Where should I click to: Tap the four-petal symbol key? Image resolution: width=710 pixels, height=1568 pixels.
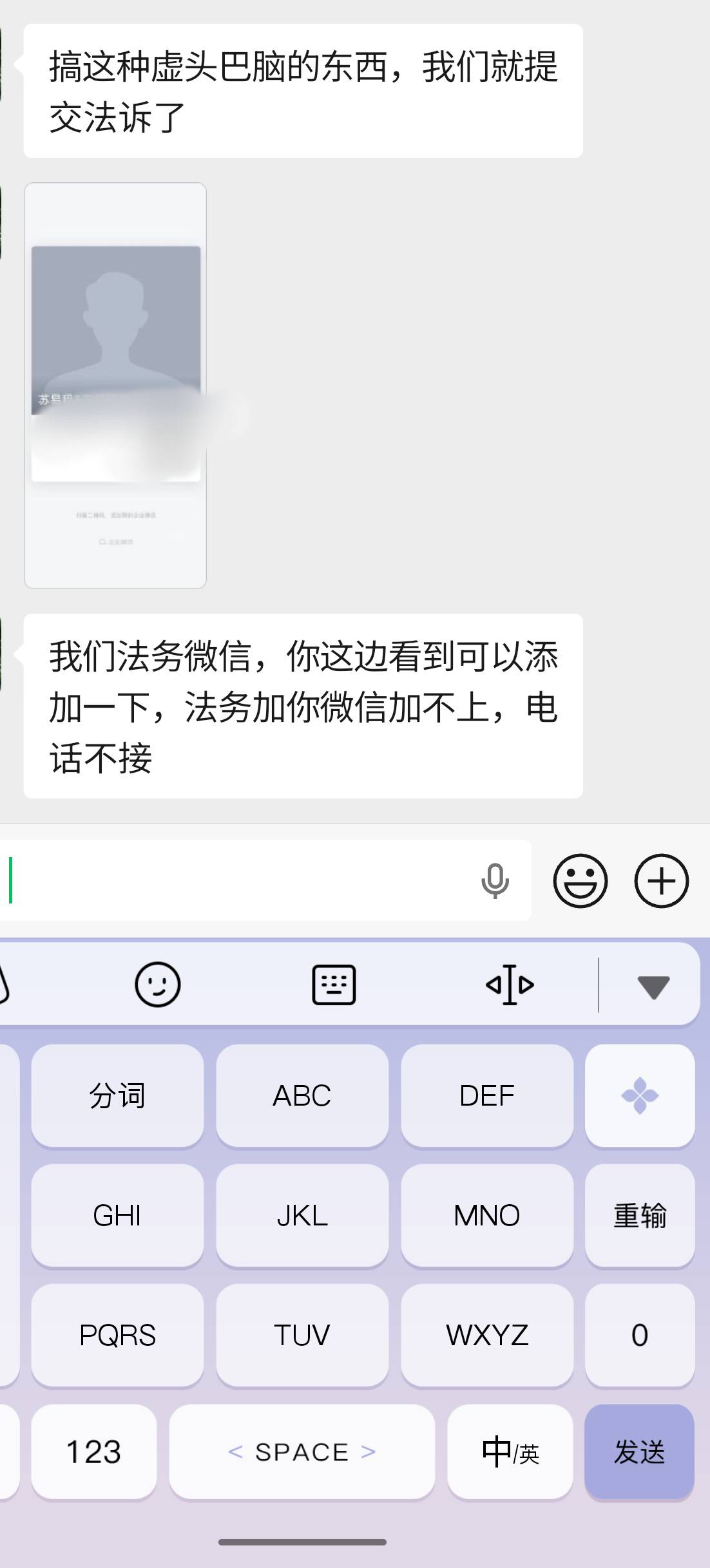click(640, 1095)
